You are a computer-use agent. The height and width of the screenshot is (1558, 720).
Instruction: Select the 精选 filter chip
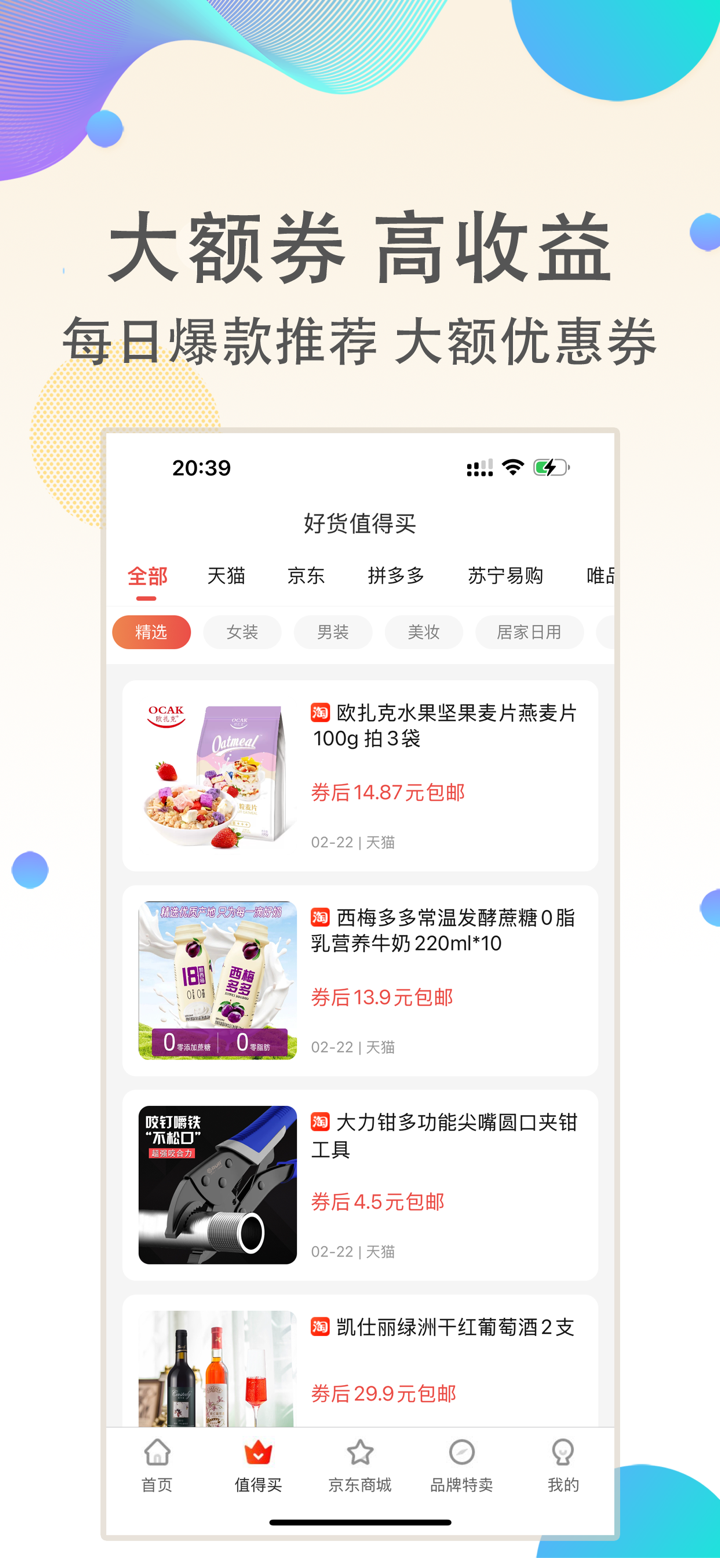click(x=151, y=632)
